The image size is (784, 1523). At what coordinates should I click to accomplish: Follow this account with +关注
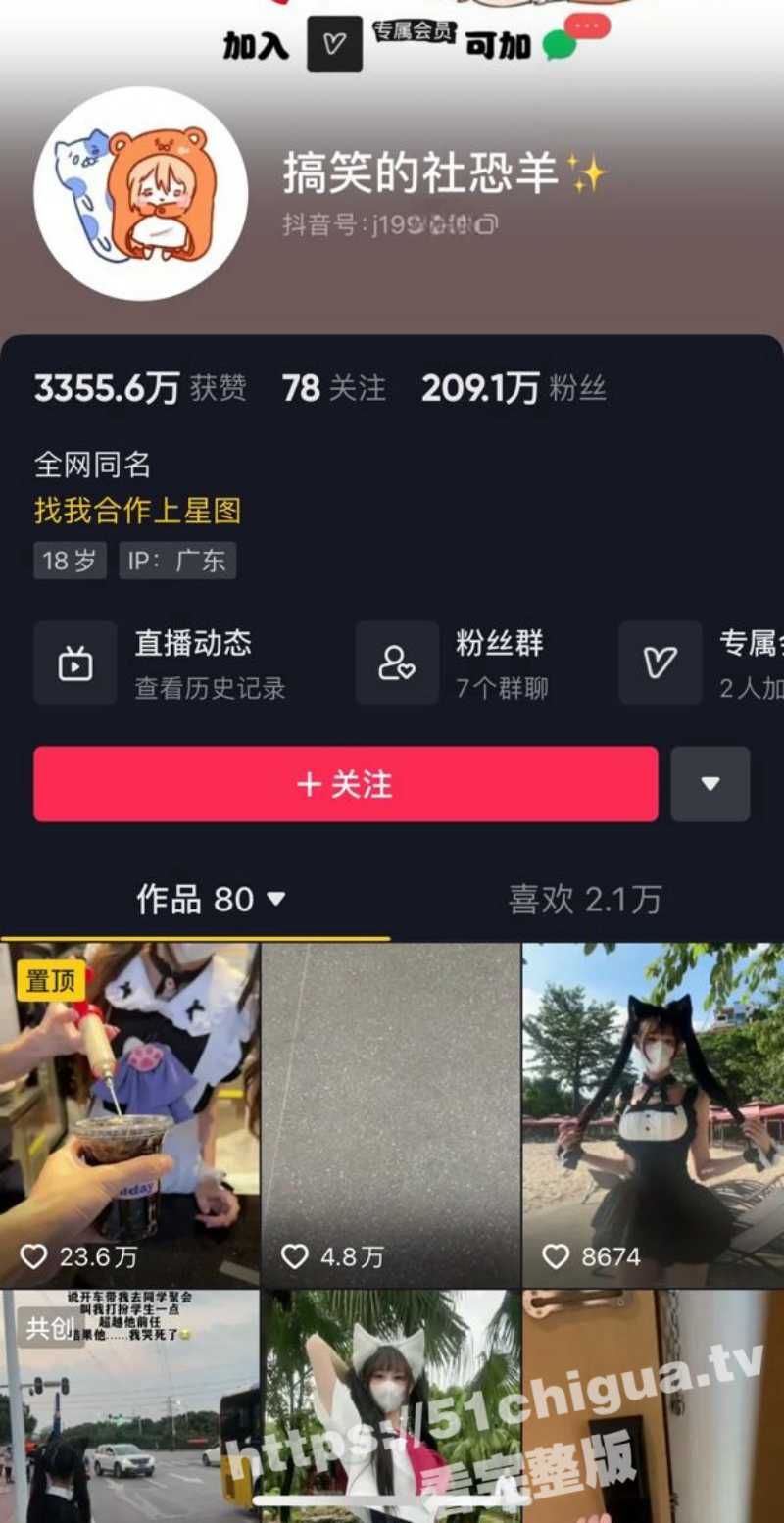tap(345, 784)
